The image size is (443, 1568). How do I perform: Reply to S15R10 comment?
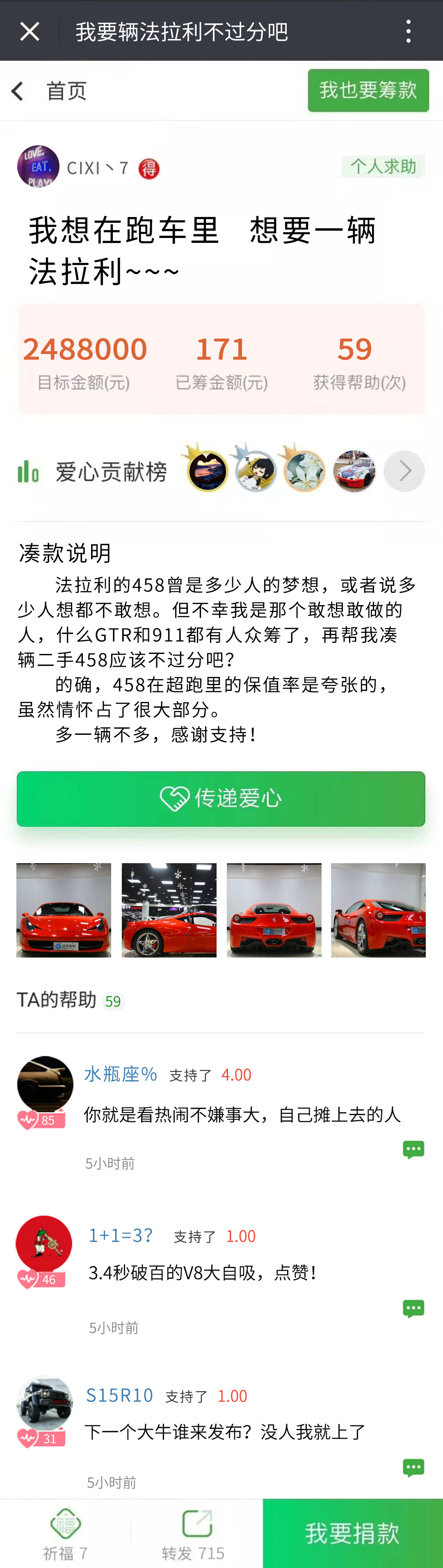413,1467
